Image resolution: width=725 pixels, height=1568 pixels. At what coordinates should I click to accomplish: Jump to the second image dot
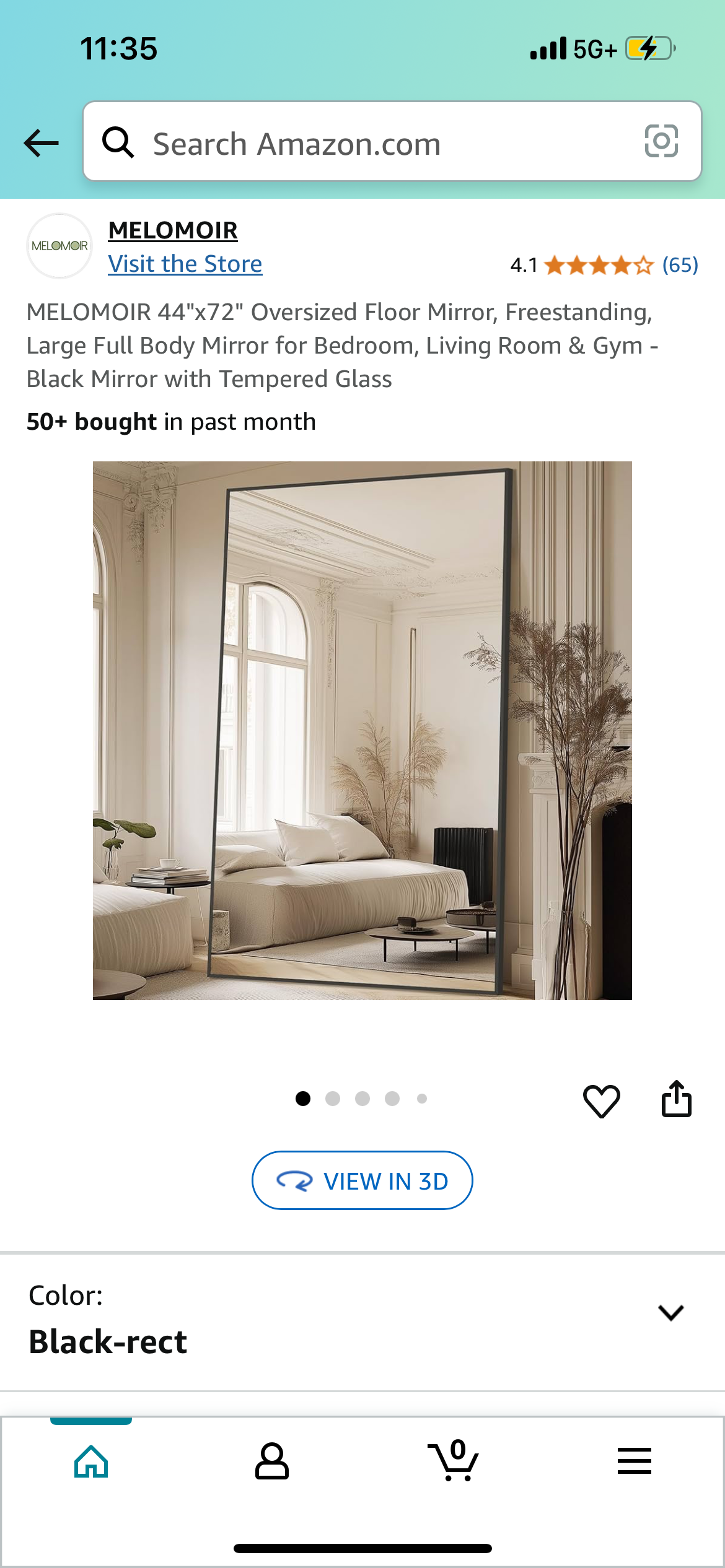333,1099
